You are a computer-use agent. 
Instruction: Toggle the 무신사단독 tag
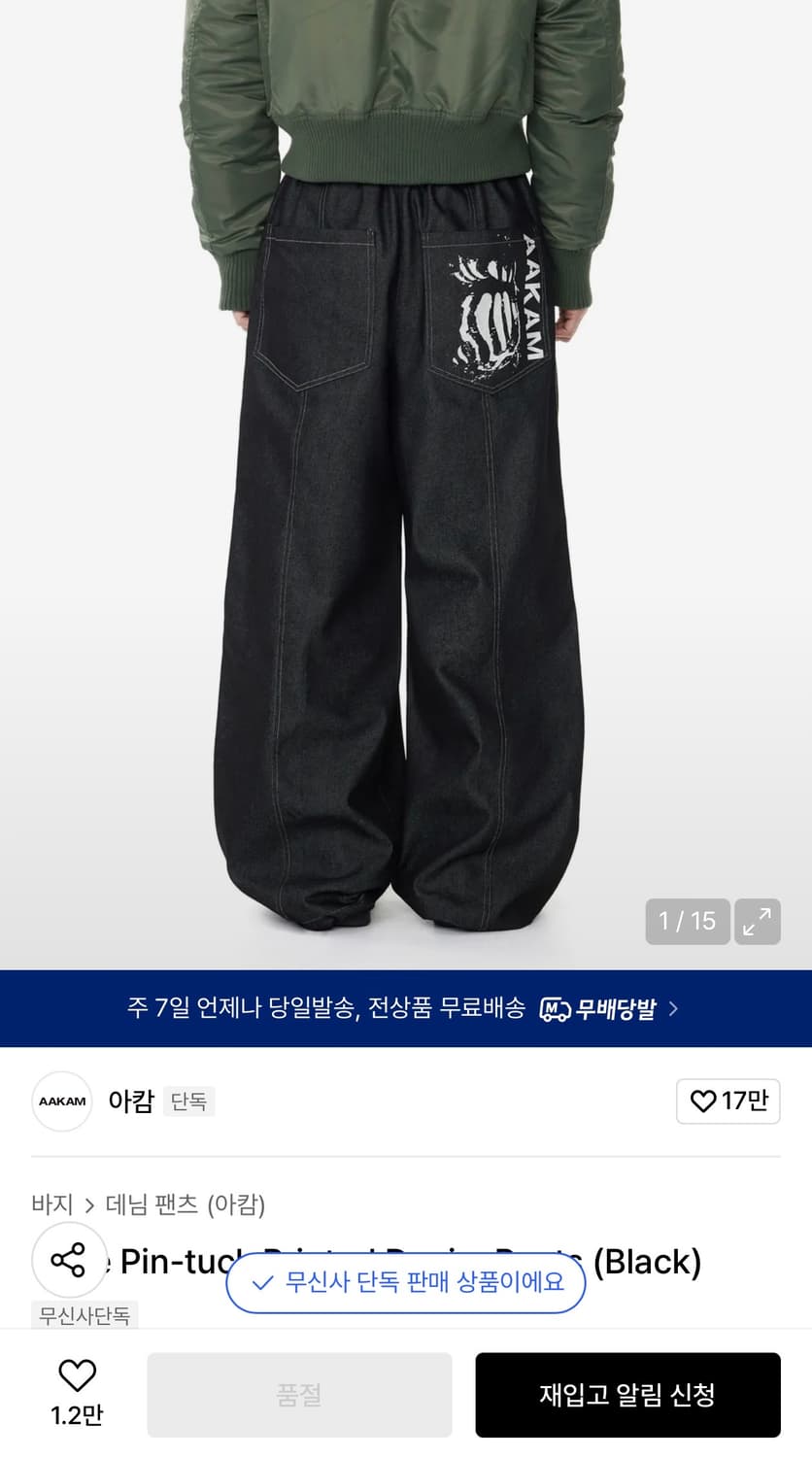point(85,1315)
